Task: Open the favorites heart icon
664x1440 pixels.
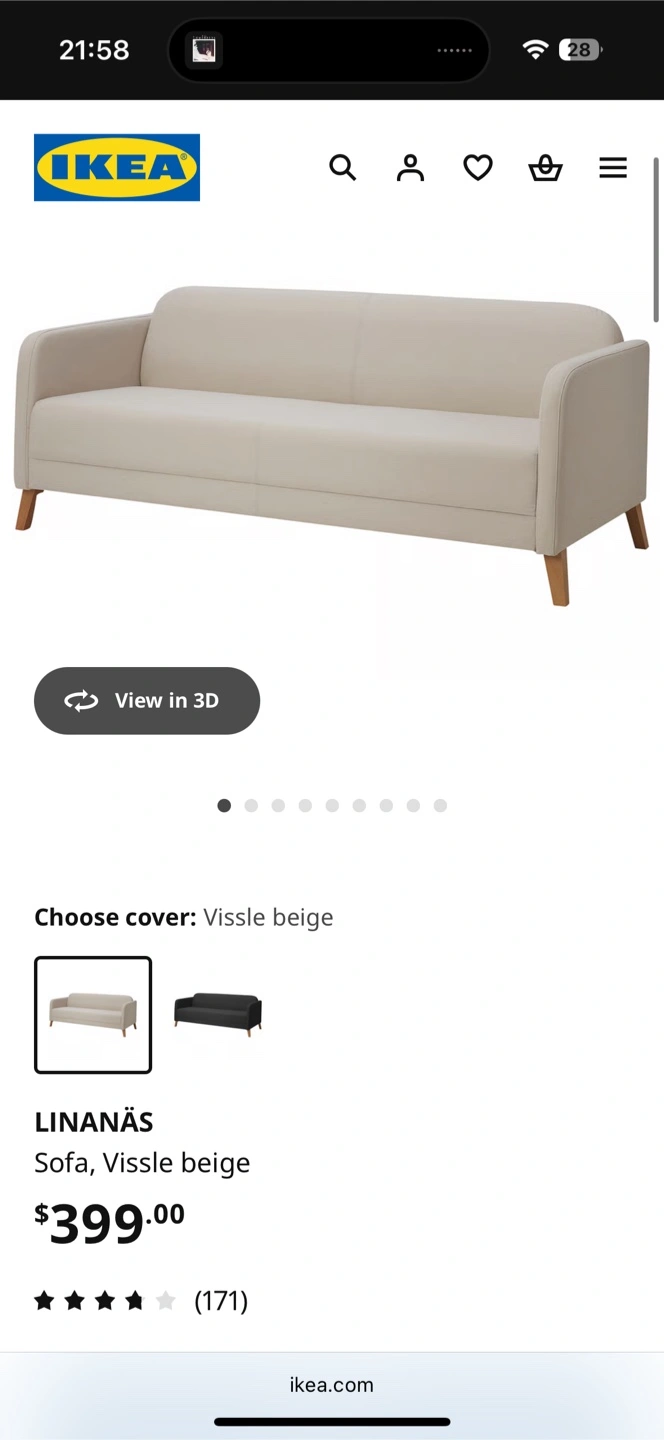Action: pos(478,168)
